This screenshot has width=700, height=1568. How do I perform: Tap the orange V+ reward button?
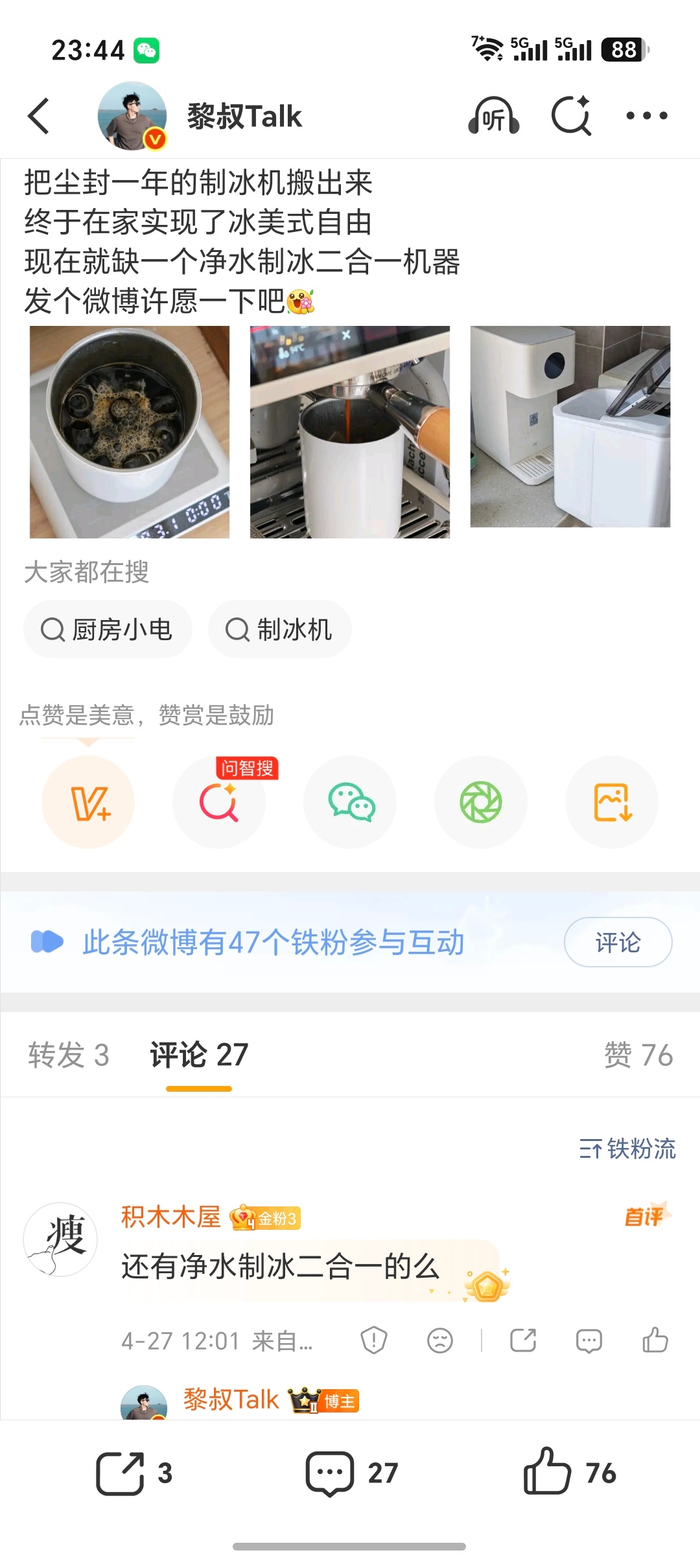pyautogui.click(x=88, y=802)
